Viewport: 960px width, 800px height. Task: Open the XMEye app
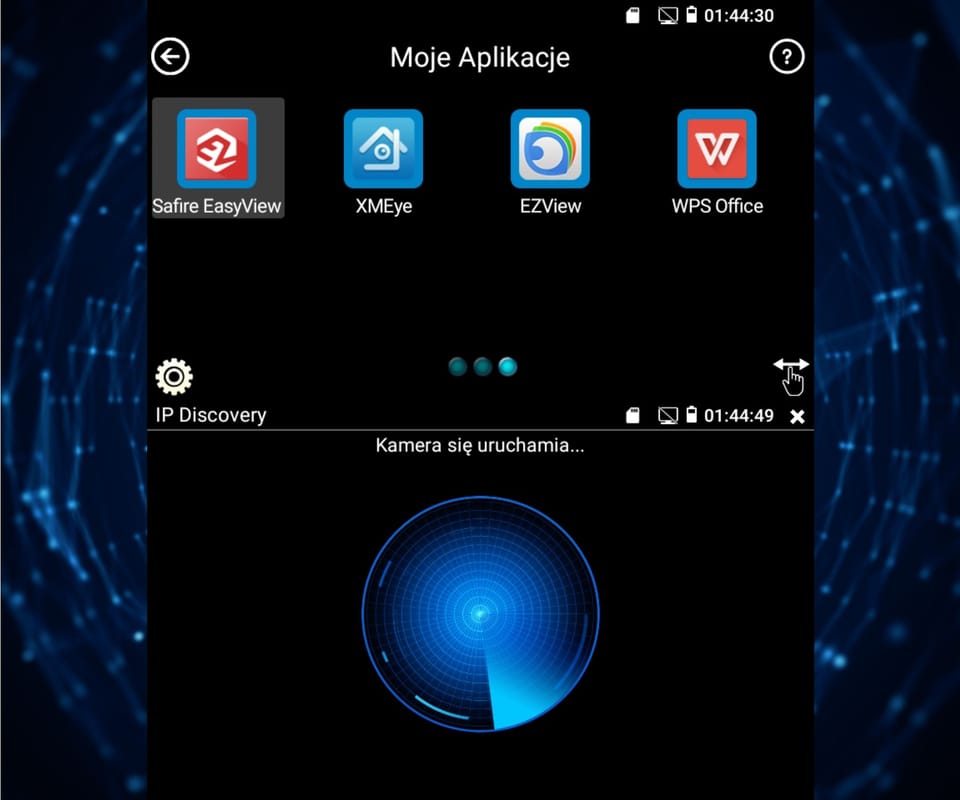tap(383, 150)
